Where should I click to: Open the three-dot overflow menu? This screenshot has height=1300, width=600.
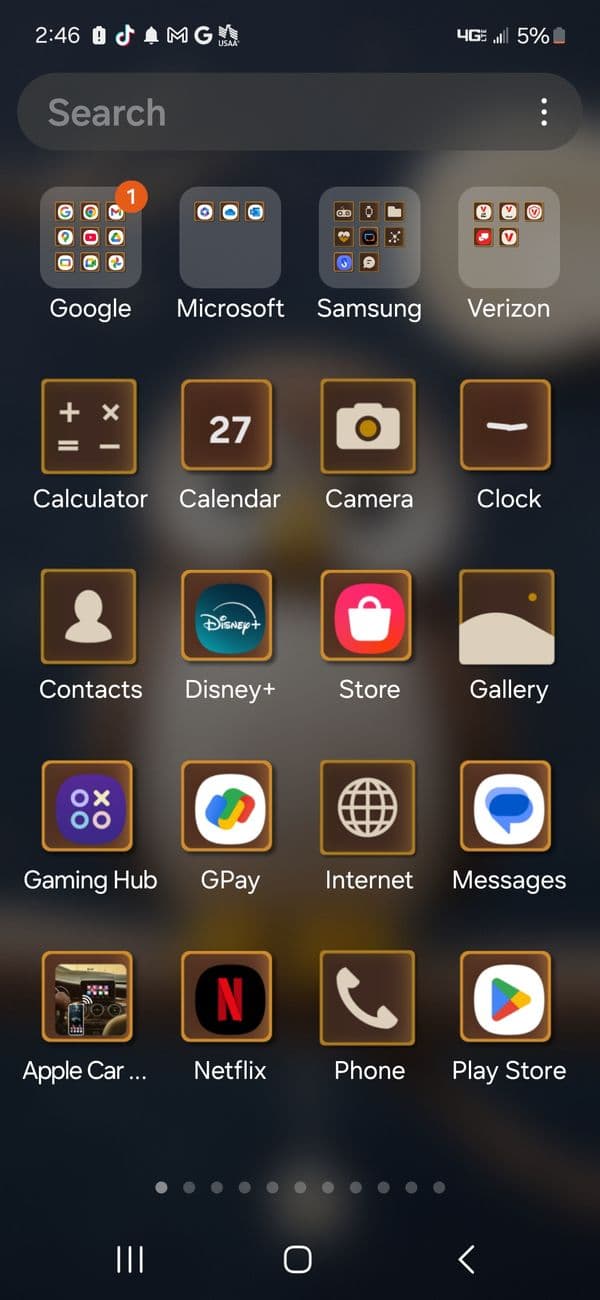click(x=544, y=112)
